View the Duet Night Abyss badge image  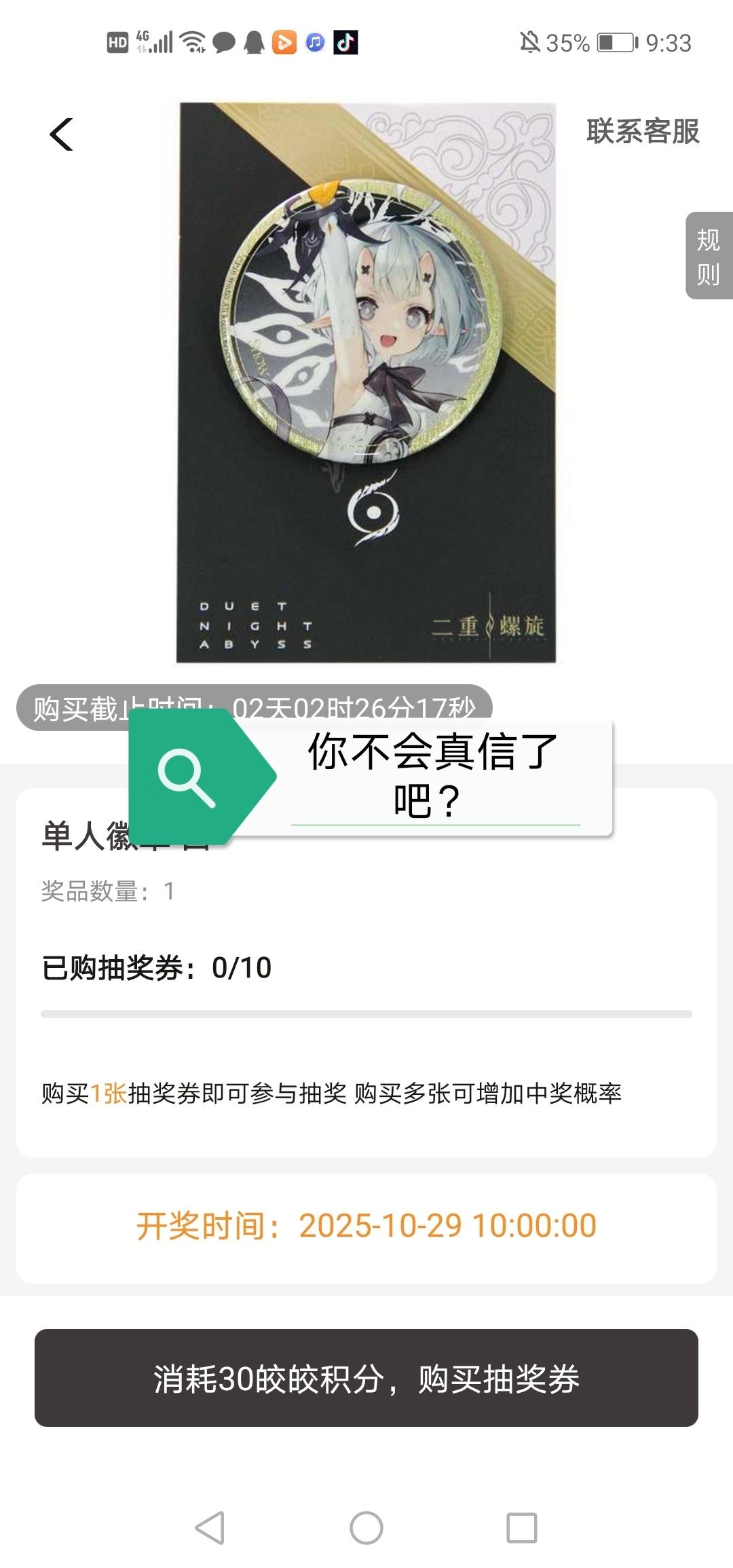pos(366,382)
